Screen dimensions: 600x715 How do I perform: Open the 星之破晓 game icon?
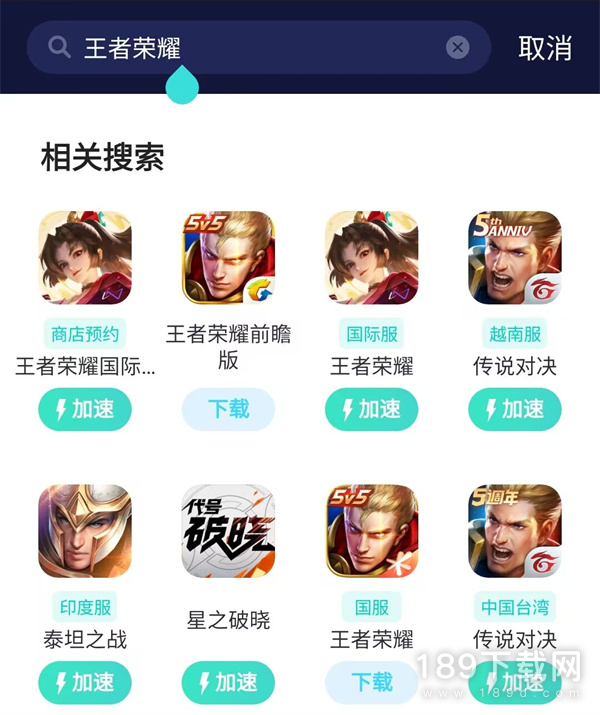[x=228, y=531]
